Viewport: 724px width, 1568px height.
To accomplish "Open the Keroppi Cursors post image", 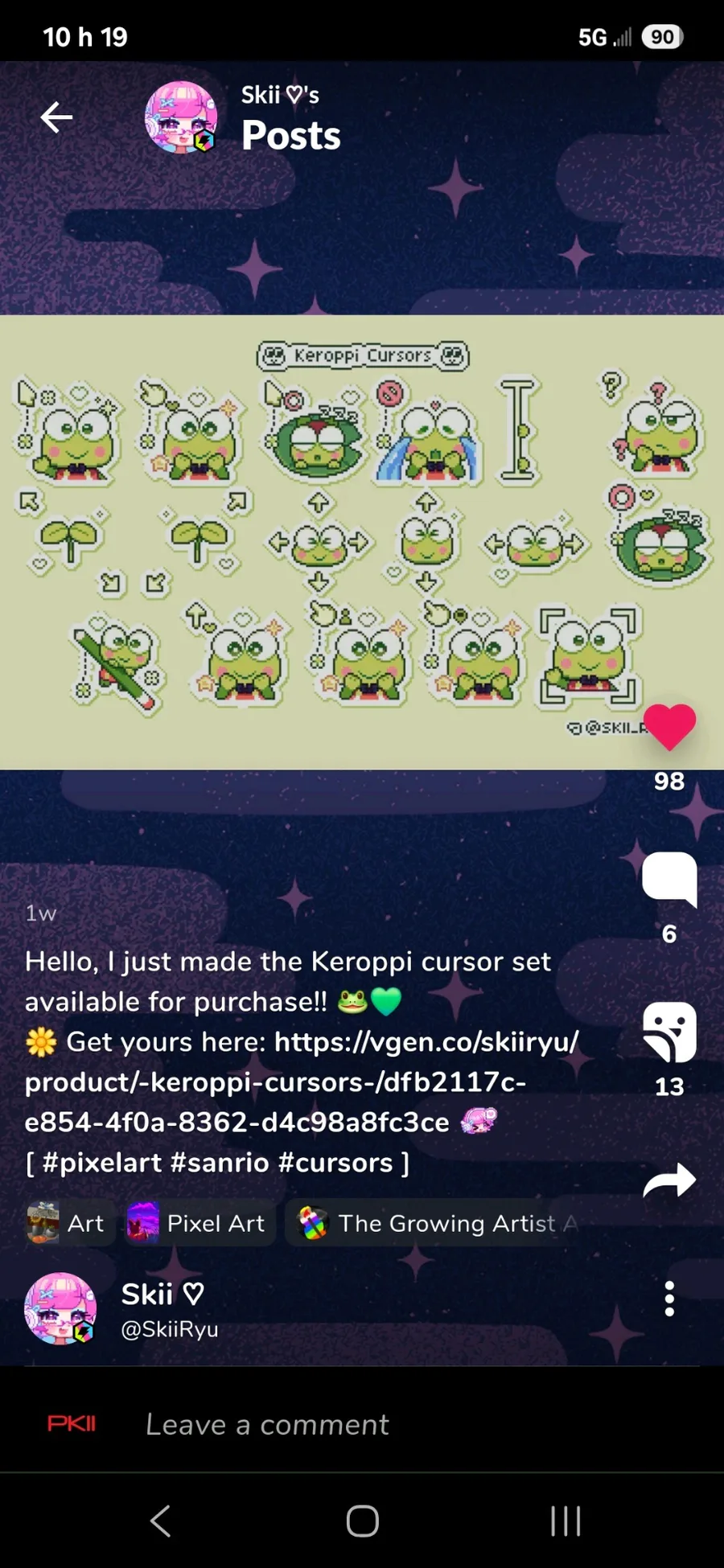I will [362, 542].
